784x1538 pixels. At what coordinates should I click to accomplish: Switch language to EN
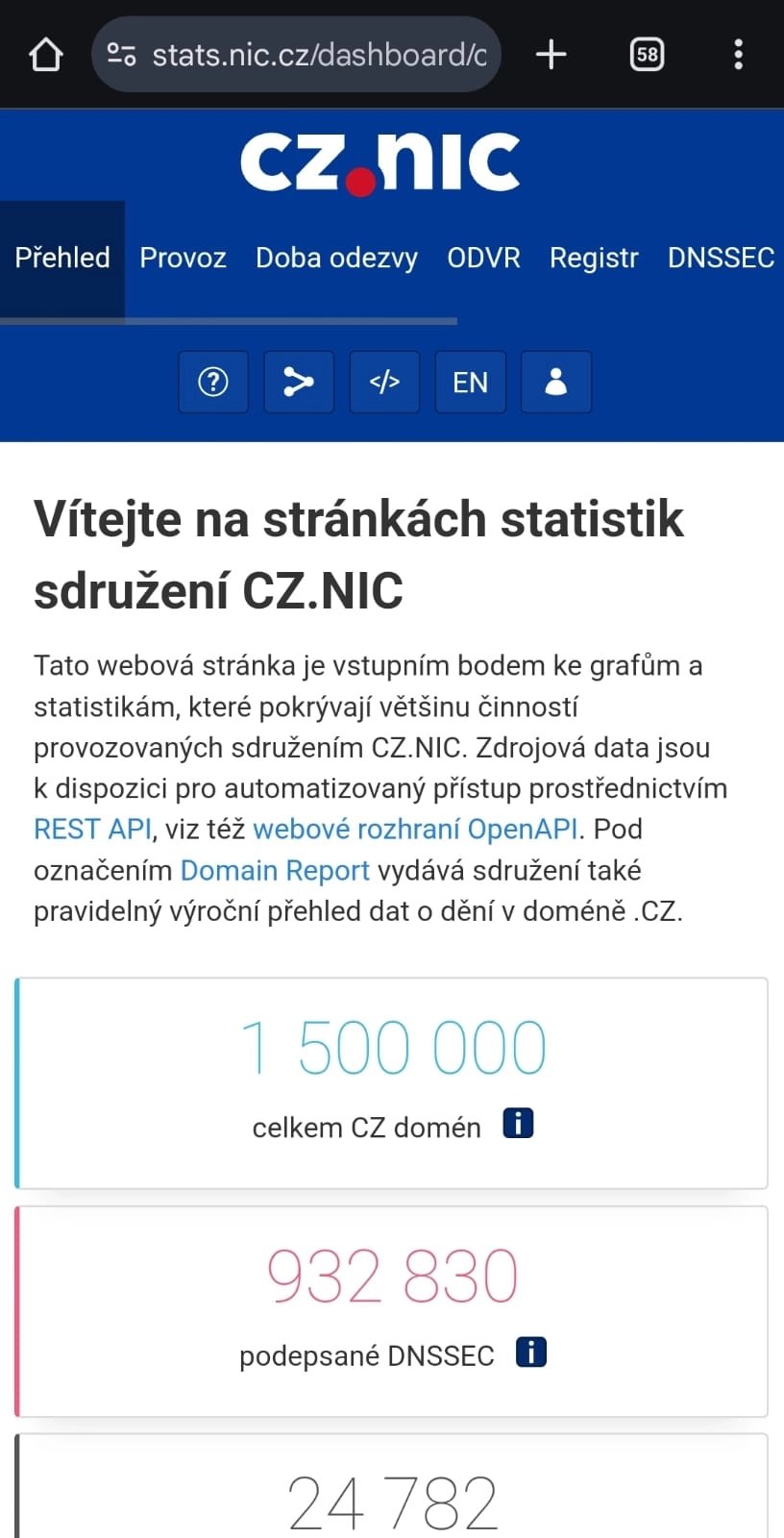coord(470,382)
